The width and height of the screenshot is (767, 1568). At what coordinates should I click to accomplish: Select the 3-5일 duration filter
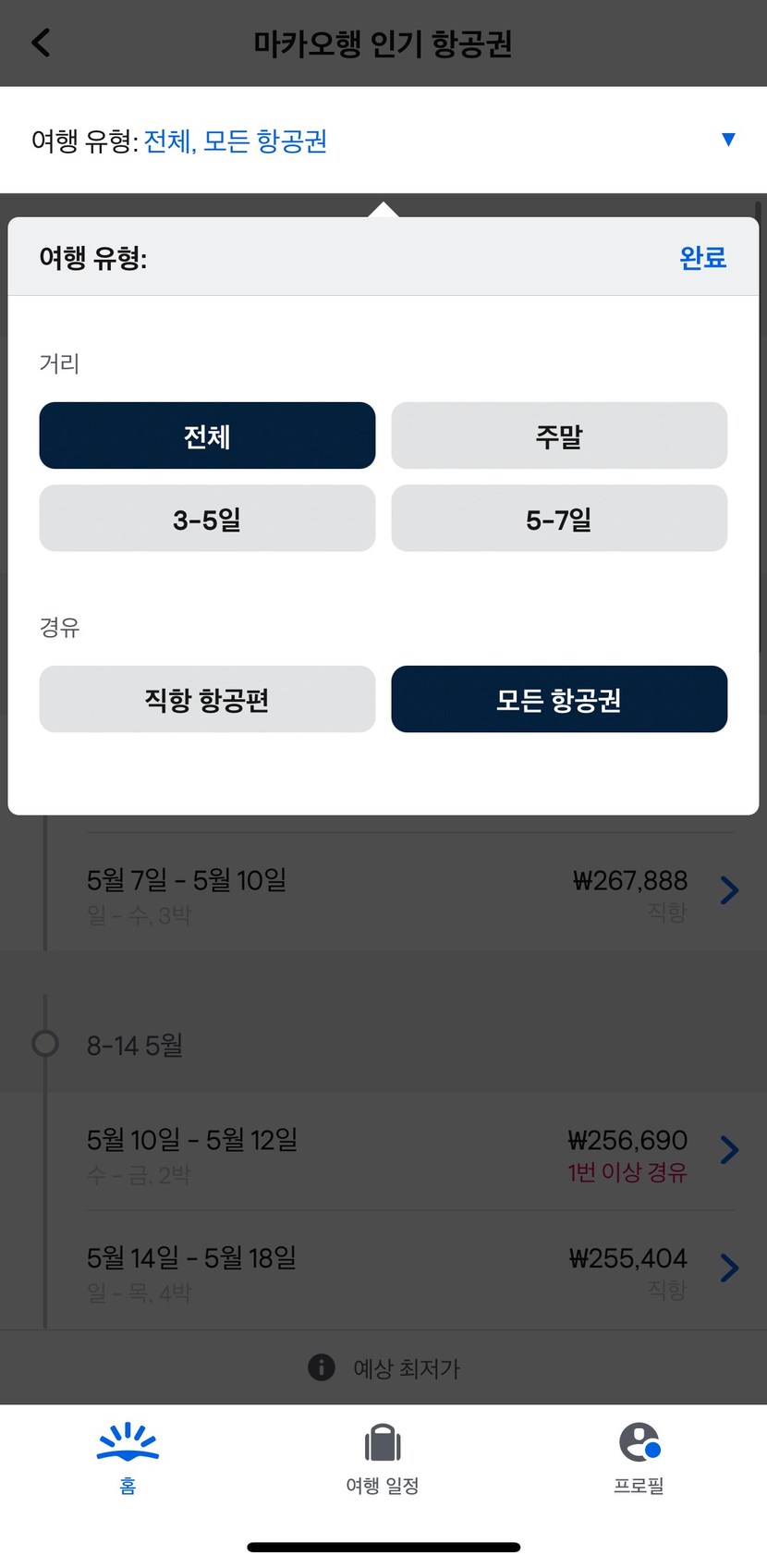point(207,519)
